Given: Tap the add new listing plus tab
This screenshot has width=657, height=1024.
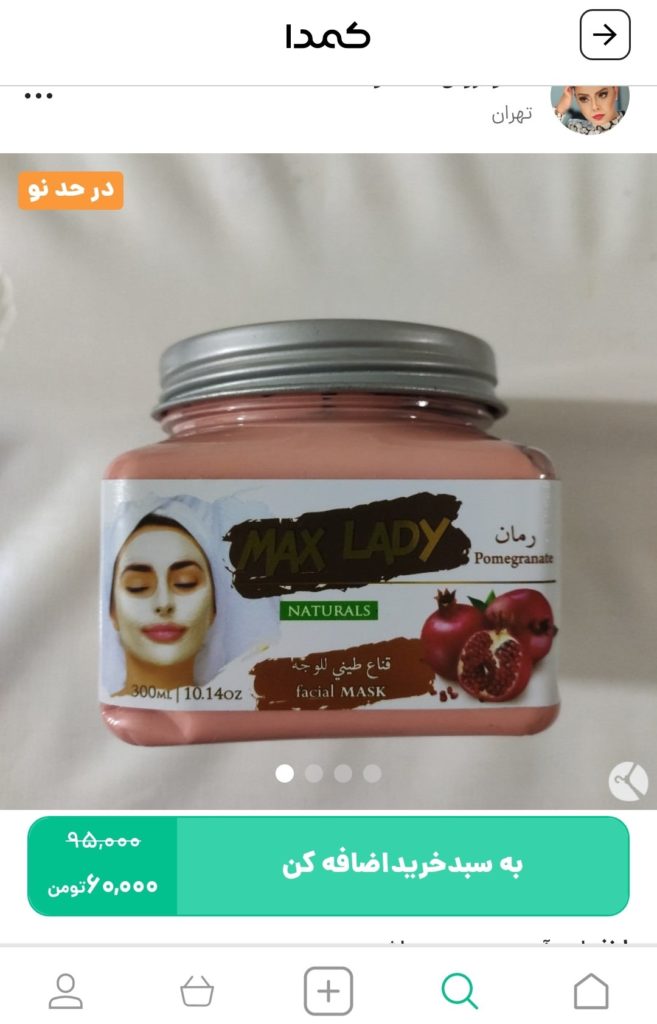Looking at the screenshot, I should pyautogui.click(x=328, y=991).
